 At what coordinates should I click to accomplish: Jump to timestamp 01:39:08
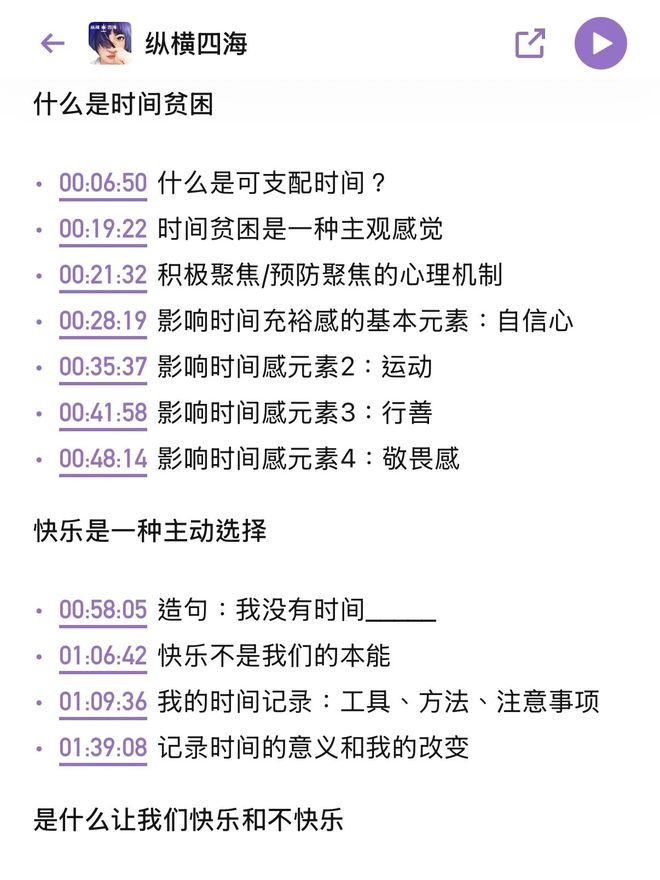pyautogui.click(x=103, y=748)
